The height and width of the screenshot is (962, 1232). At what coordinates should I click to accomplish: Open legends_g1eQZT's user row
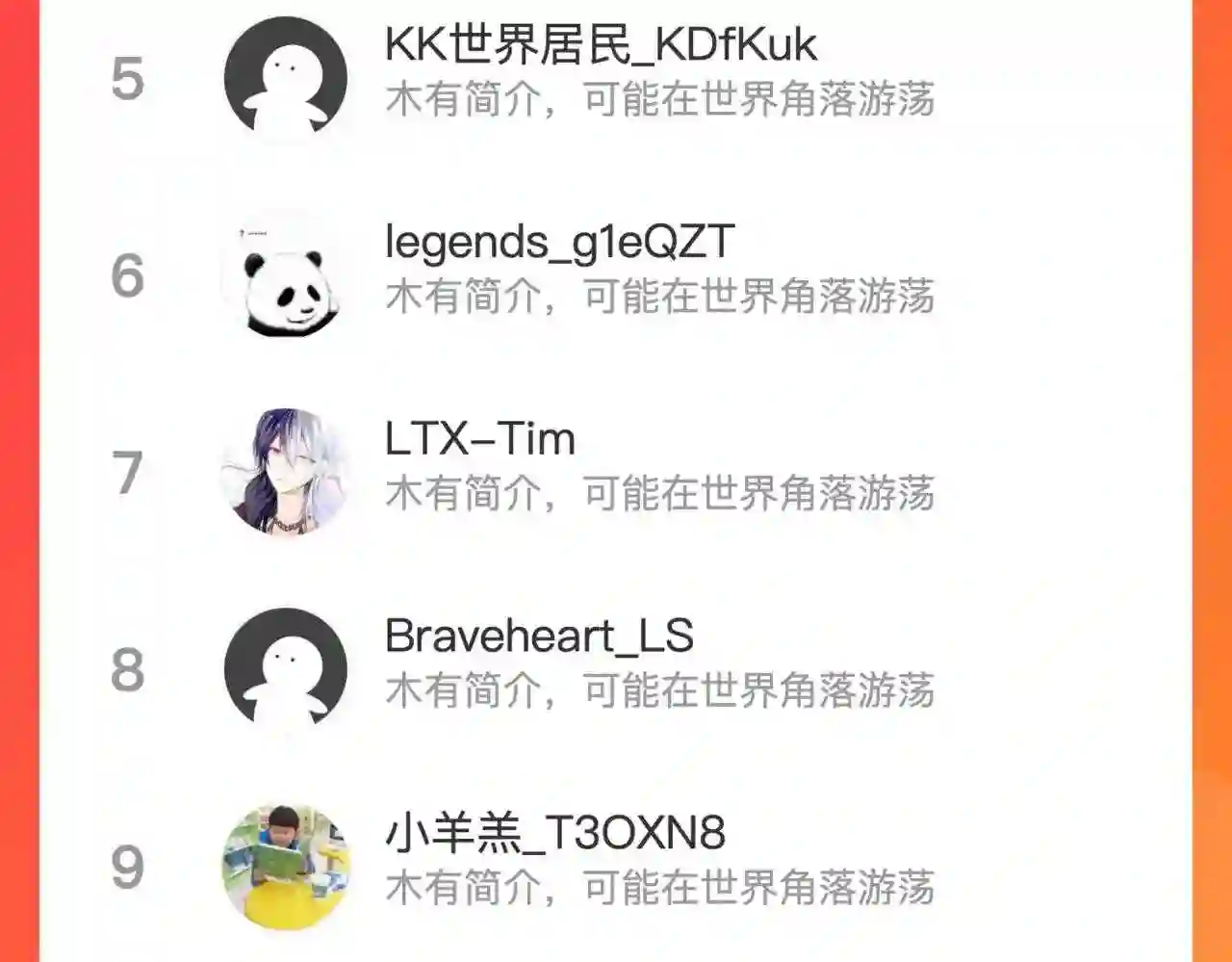pyautogui.click(x=616, y=275)
